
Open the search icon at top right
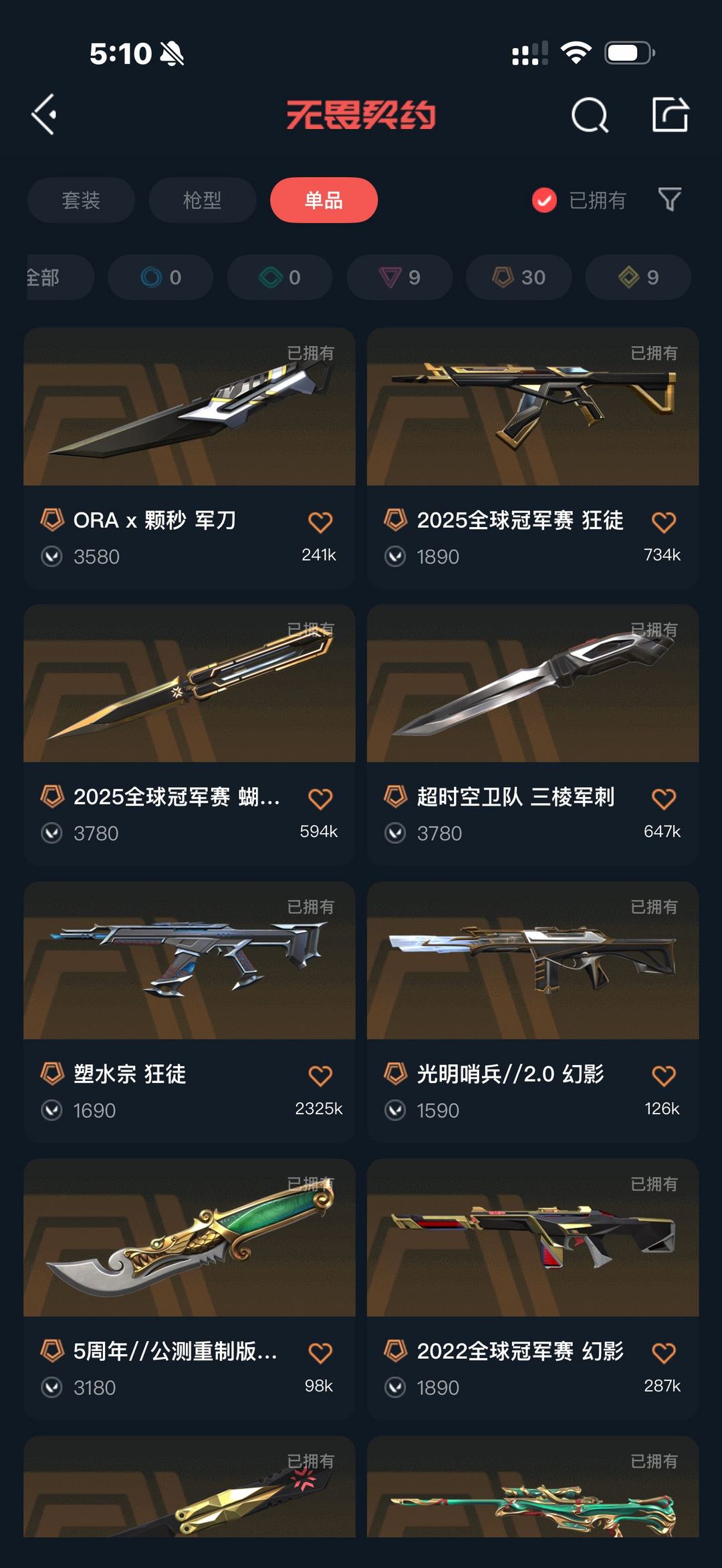pos(591,115)
